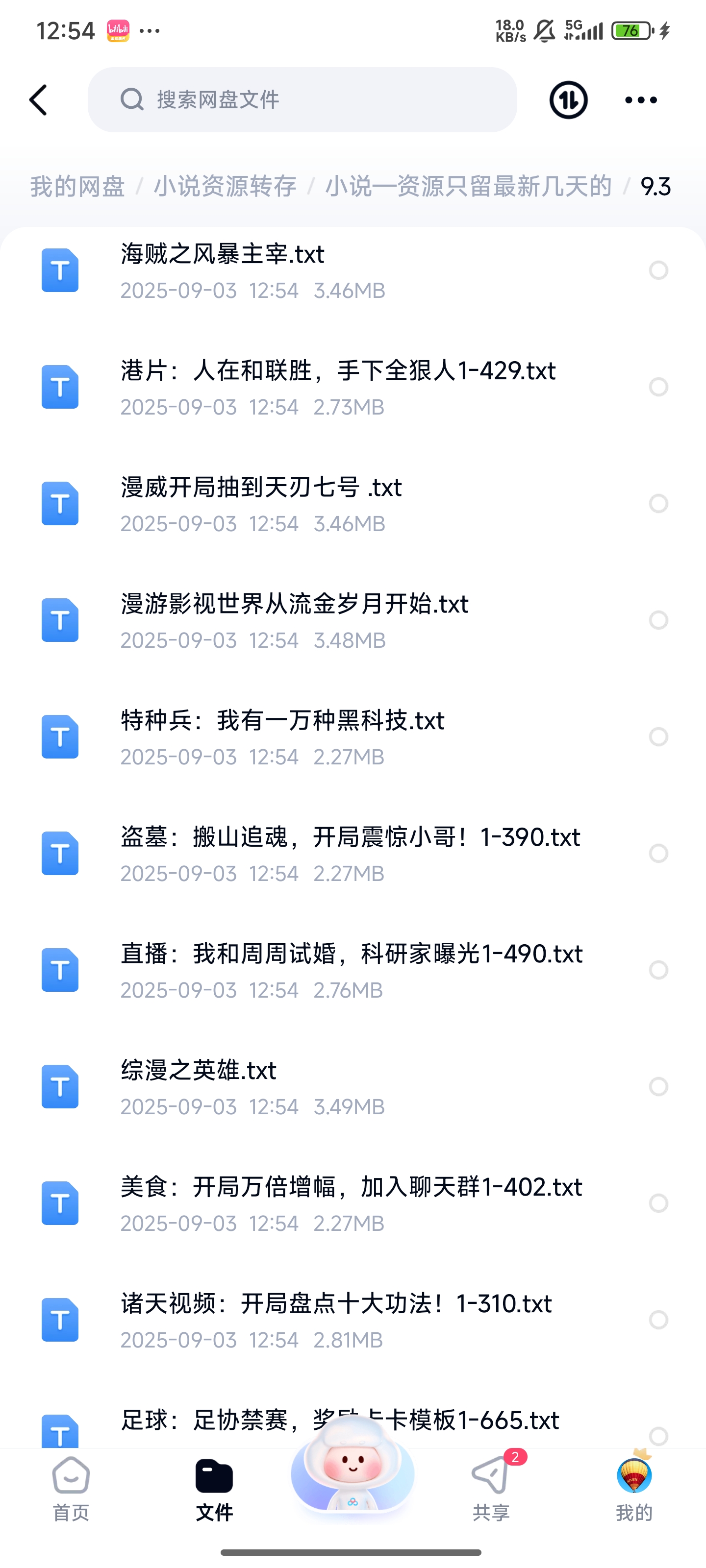Select the checkbox for 港片：人在和联胜

(658, 387)
